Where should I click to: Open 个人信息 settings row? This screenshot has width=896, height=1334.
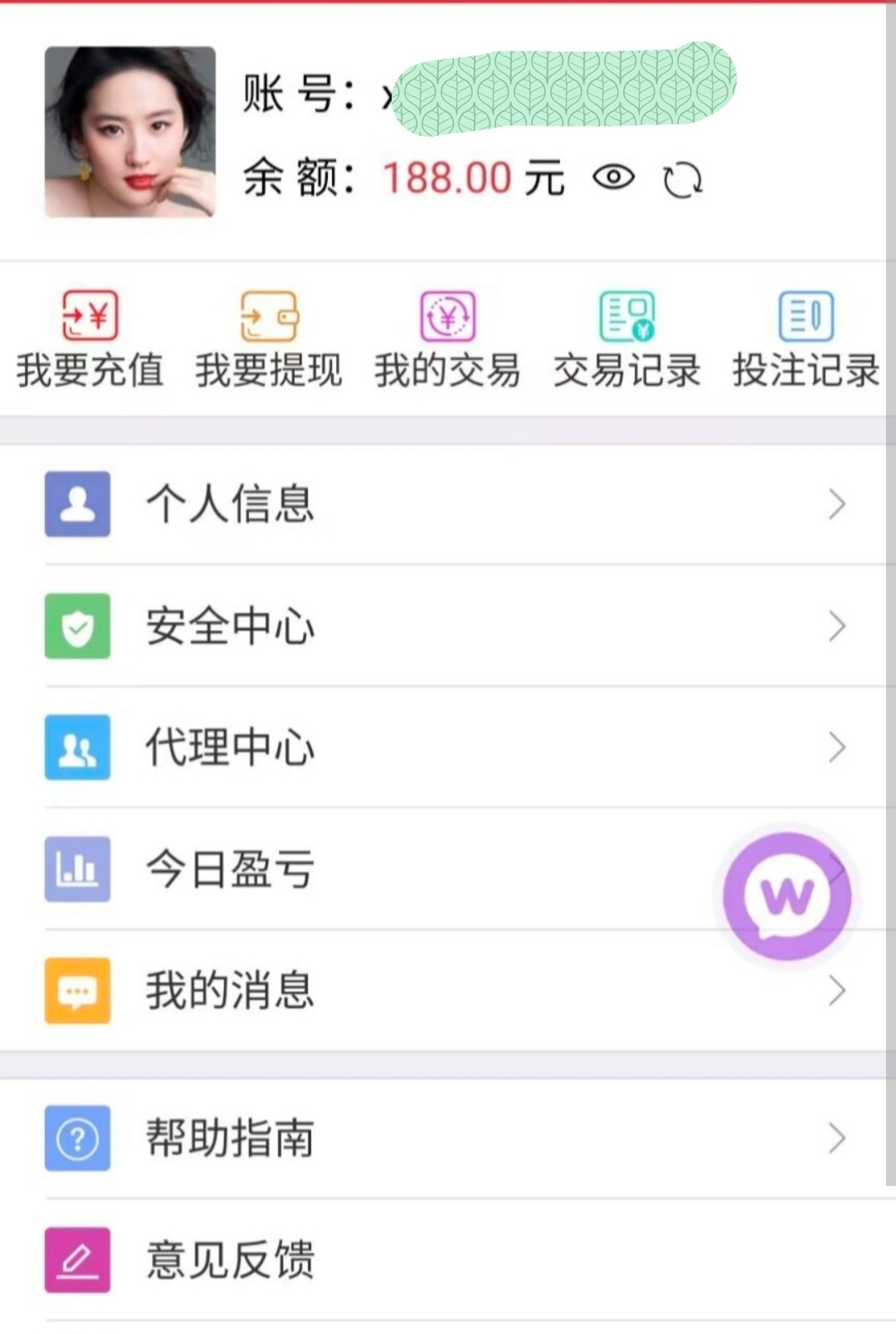click(x=448, y=504)
